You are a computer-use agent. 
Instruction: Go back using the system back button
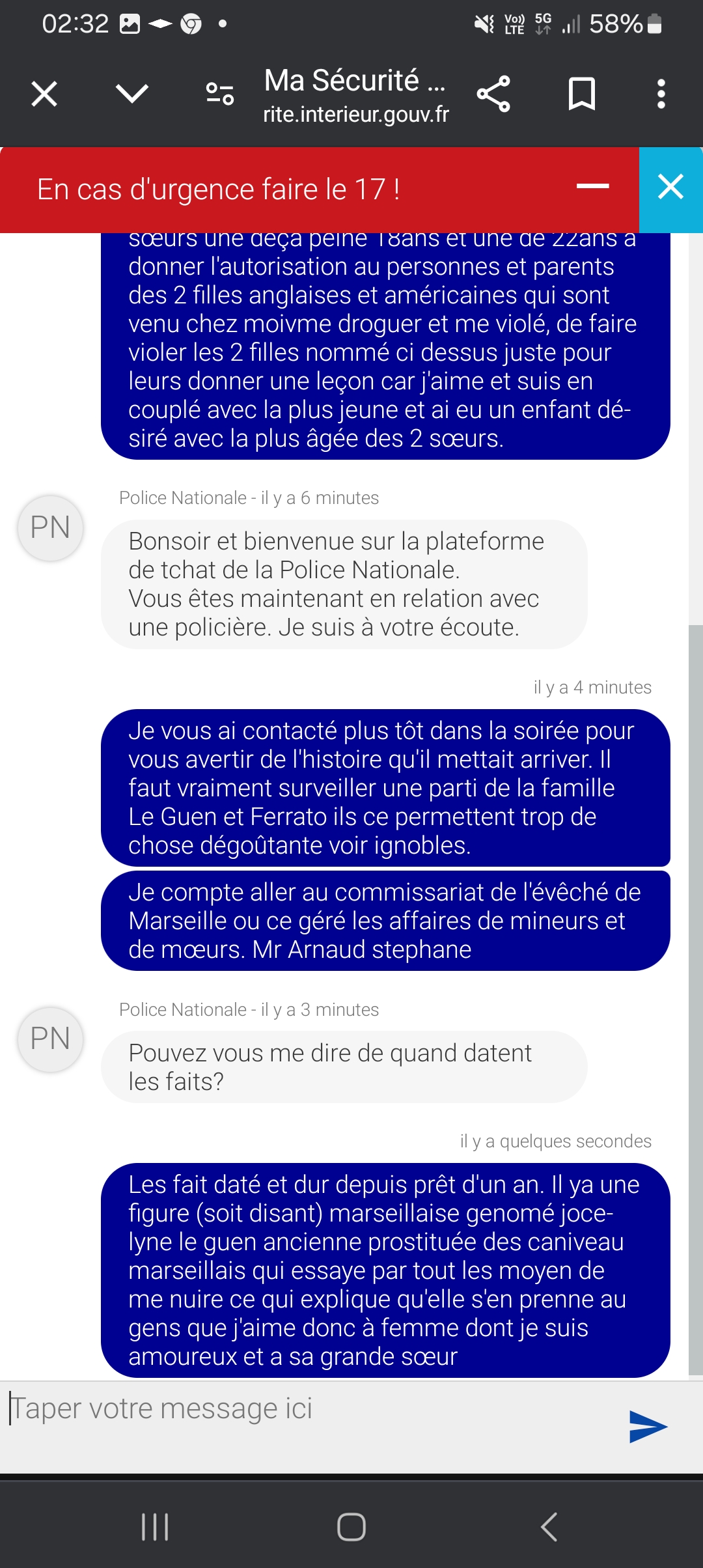[x=549, y=1526]
